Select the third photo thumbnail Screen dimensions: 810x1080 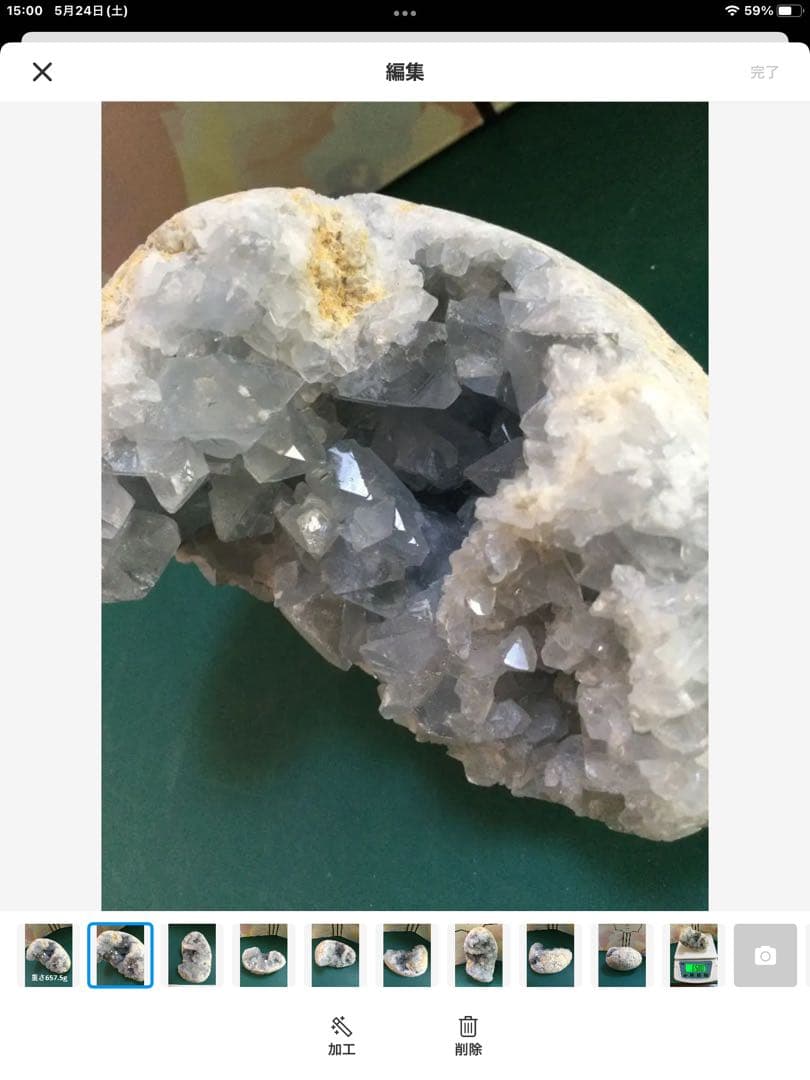[192, 955]
